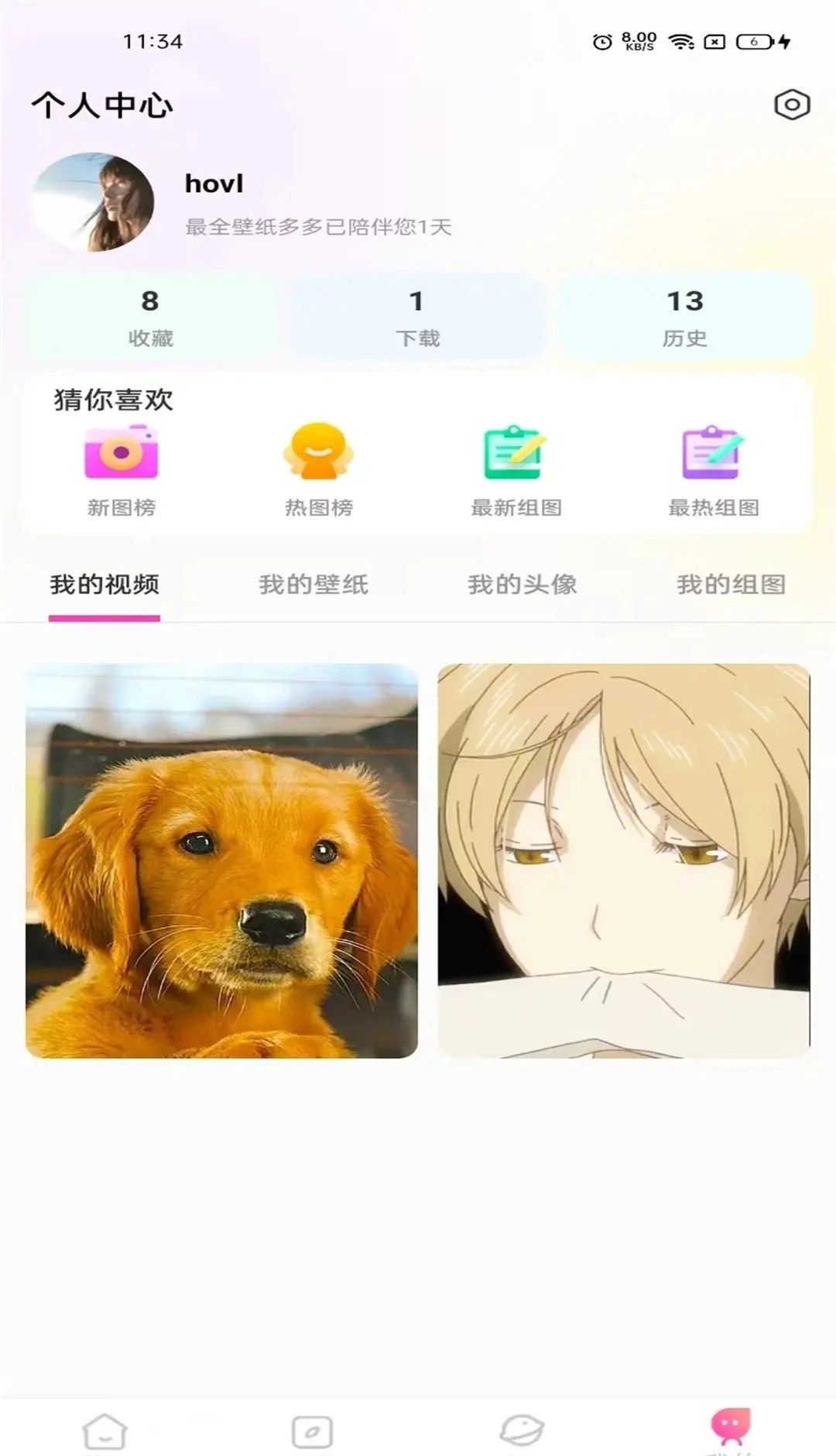Image resolution: width=836 pixels, height=1456 pixels.
Task: Open 最热组图 hottest photo sets
Action: coord(713,470)
